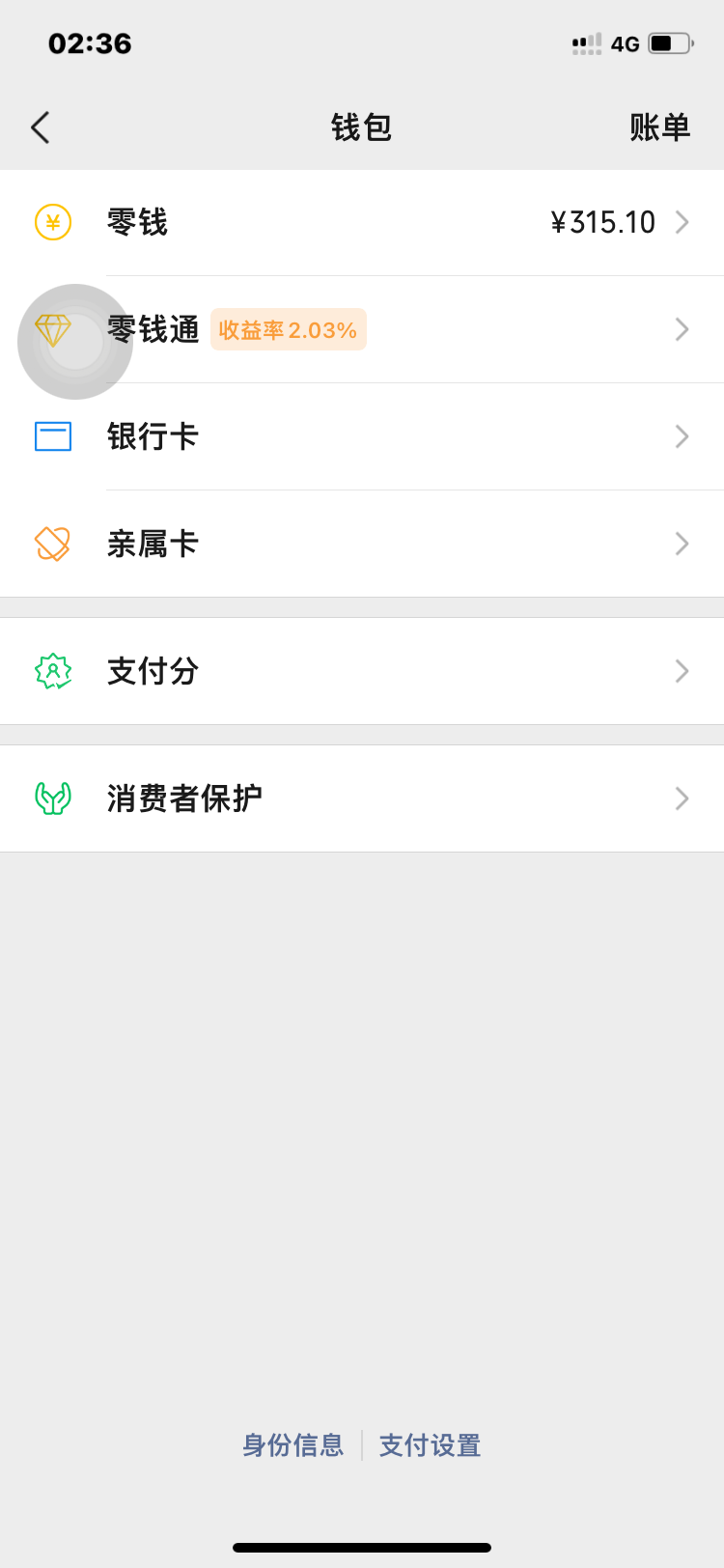Tap the 身份信息 identity info link
Viewport: 724px width, 1568px height.
click(292, 1445)
